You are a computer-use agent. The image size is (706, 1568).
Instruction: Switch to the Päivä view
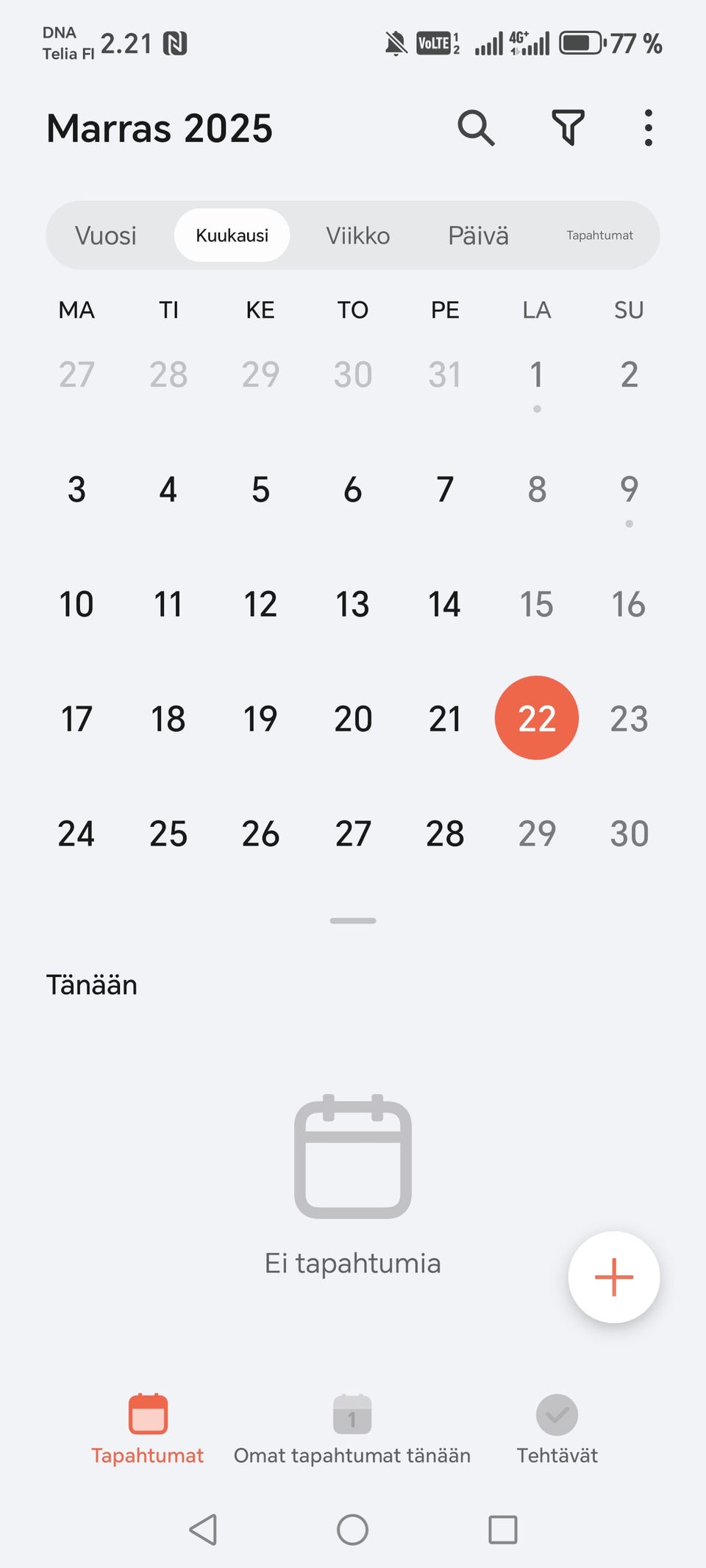tap(478, 235)
